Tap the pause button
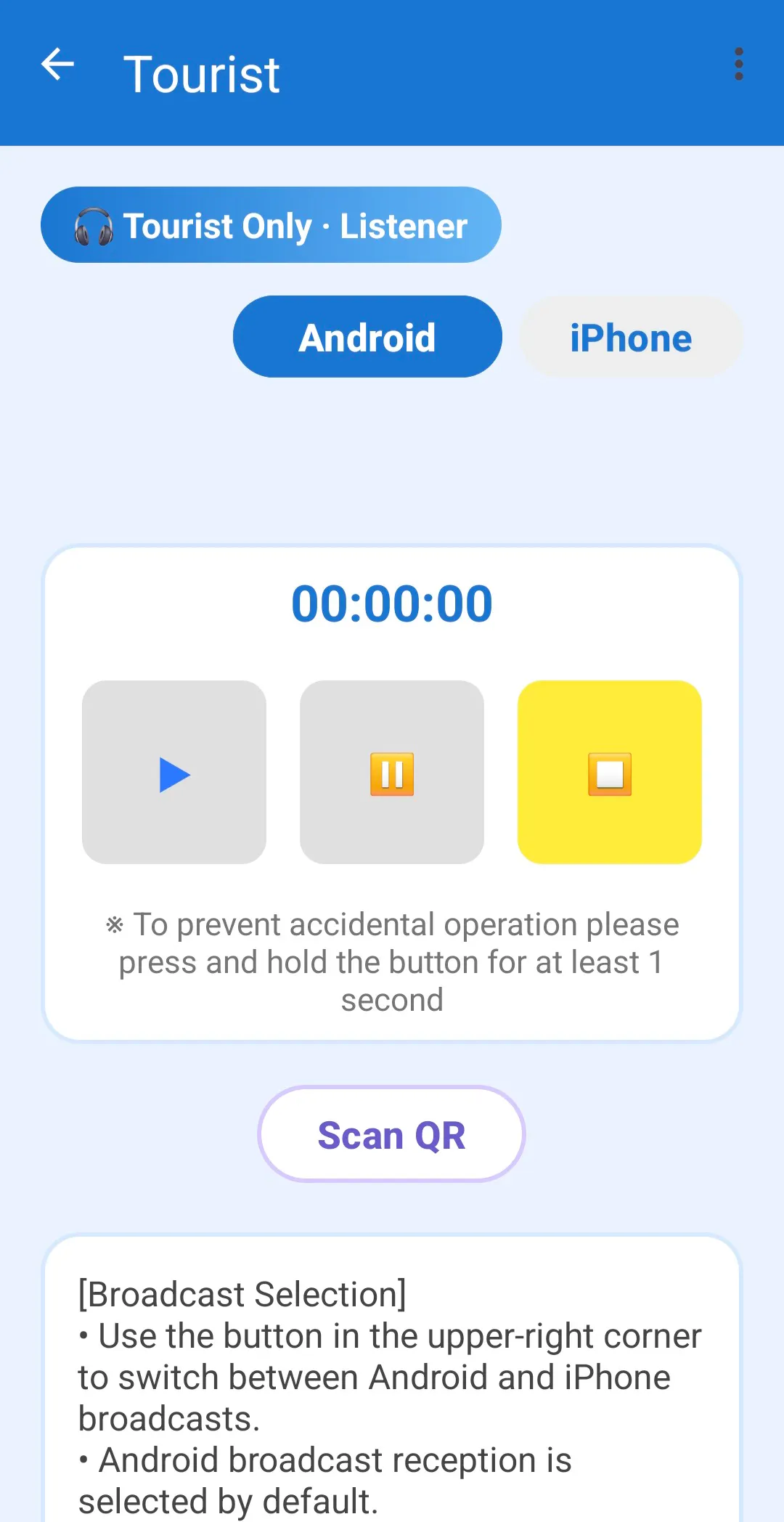Image resolution: width=784 pixels, height=1522 pixels. pyautogui.click(x=392, y=773)
